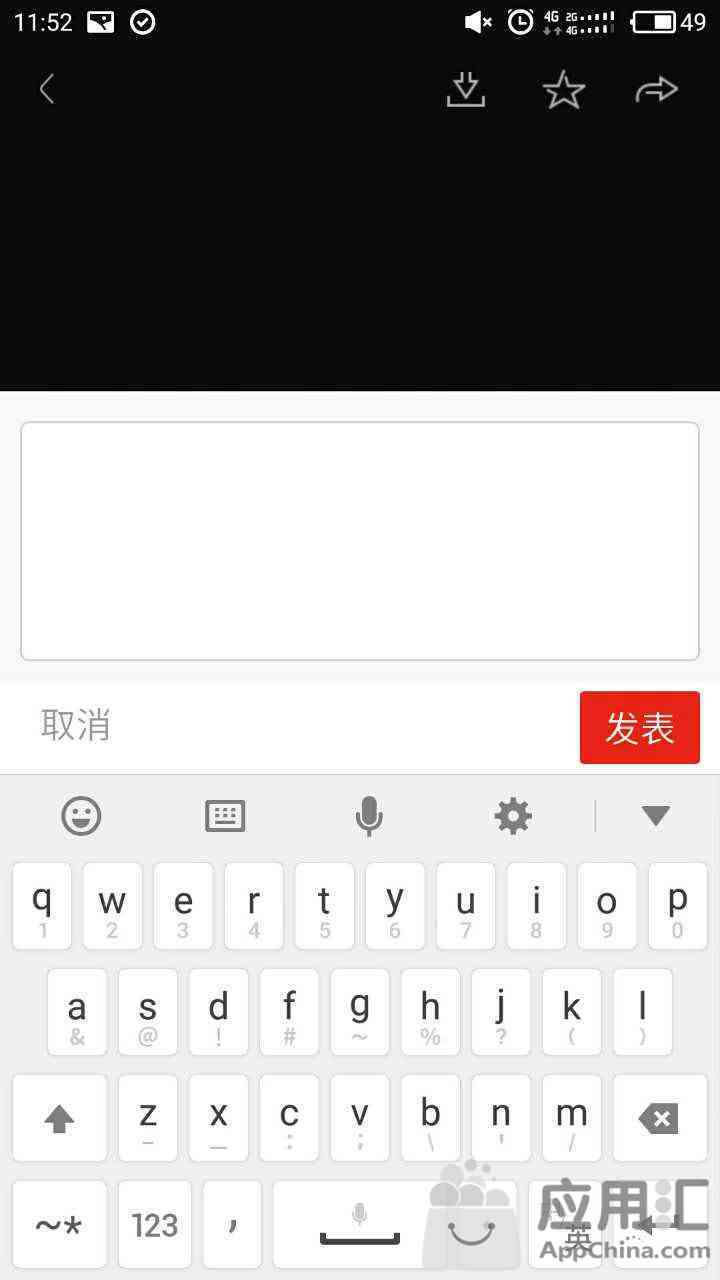This screenshot has width=720, height=1280.
Task: Start voice input with microphone icon
Action: click(369, 816)
